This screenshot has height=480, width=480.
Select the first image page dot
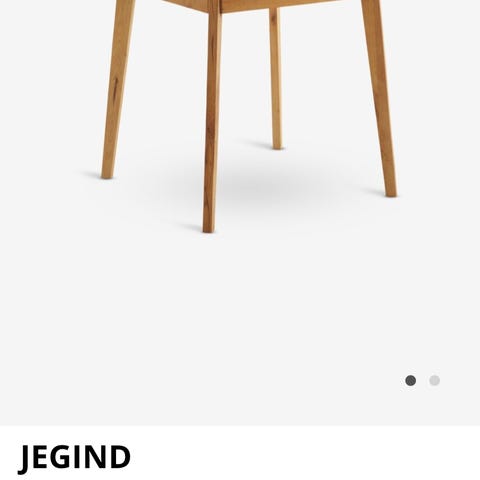410,380
